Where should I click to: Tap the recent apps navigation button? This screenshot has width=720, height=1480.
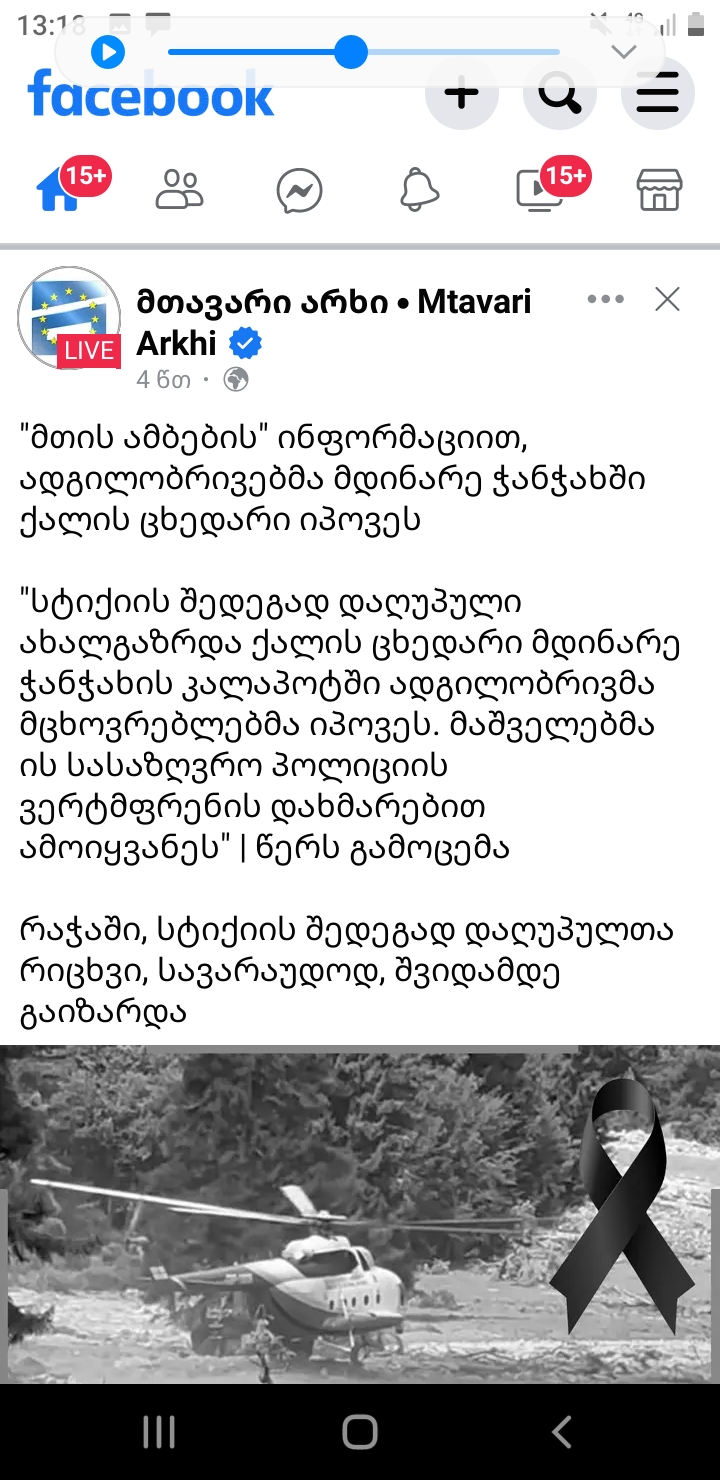(158, 1432)
